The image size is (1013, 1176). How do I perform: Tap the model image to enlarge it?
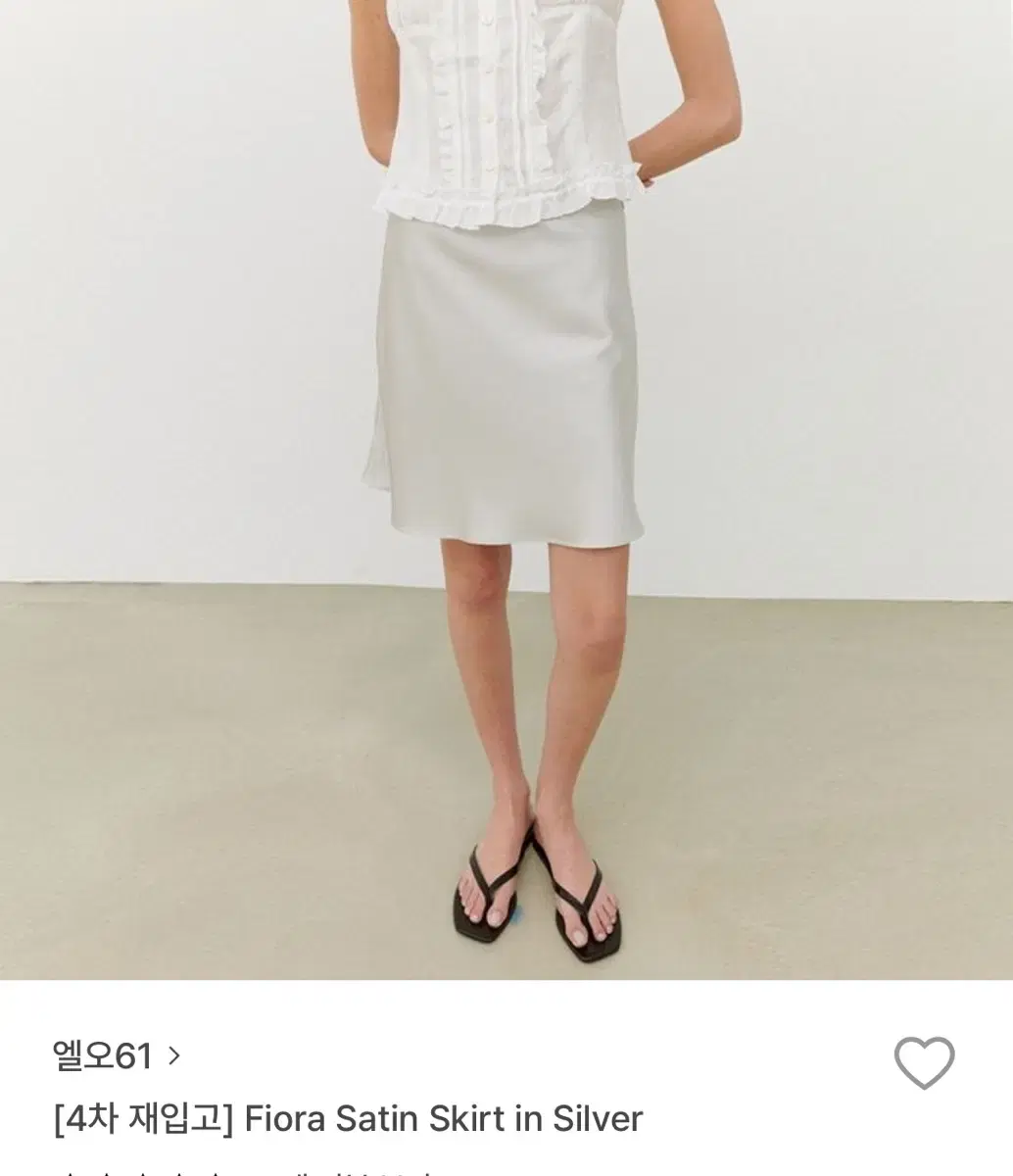pyautogui.click(x=506, y=490)
